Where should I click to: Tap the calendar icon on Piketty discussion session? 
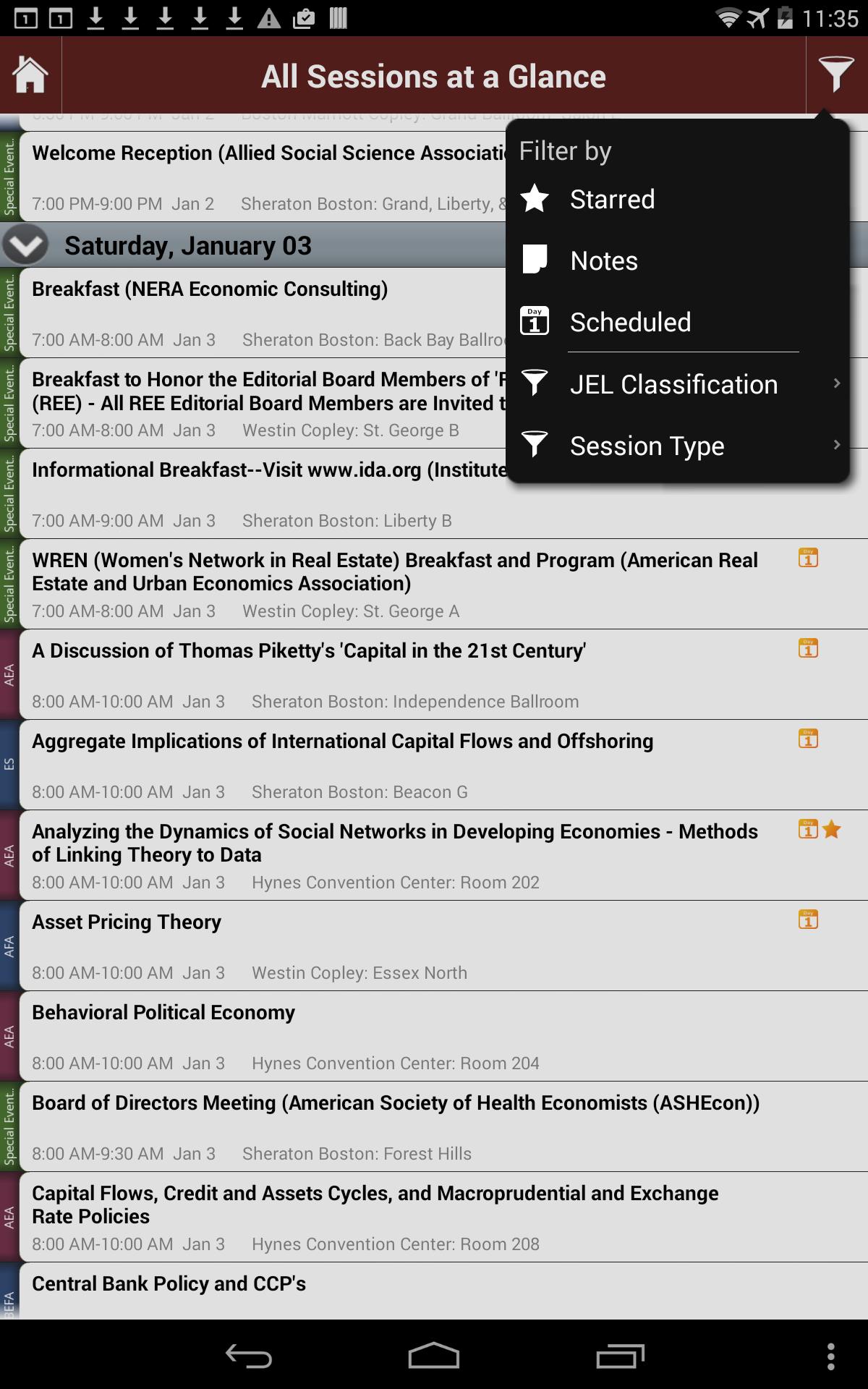coord(808,650)
